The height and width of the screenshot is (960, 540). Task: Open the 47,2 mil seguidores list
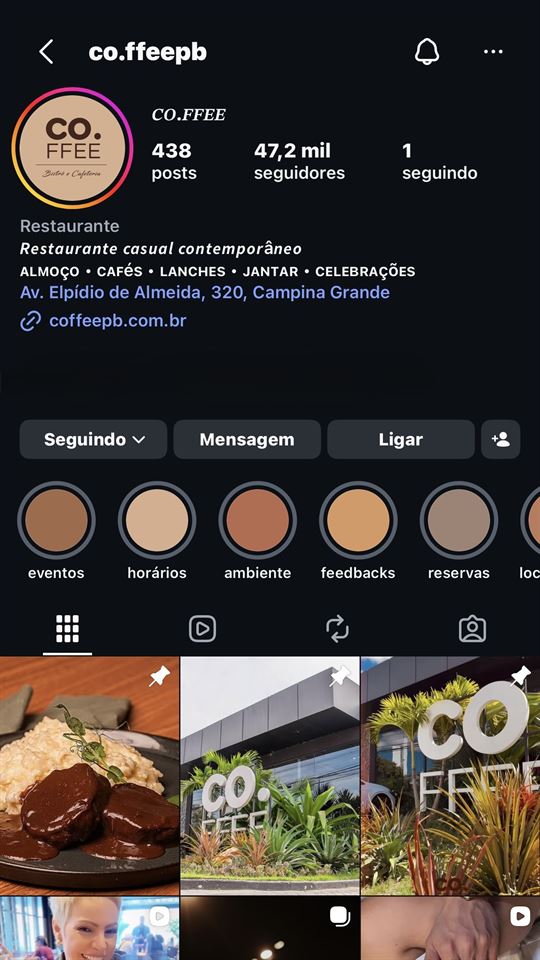point(299,162)
